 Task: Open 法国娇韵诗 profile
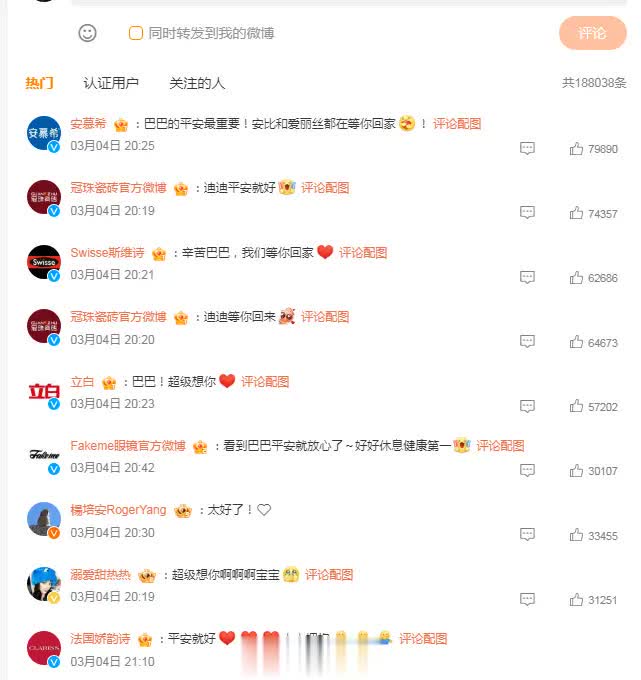[x=100, y=639]
